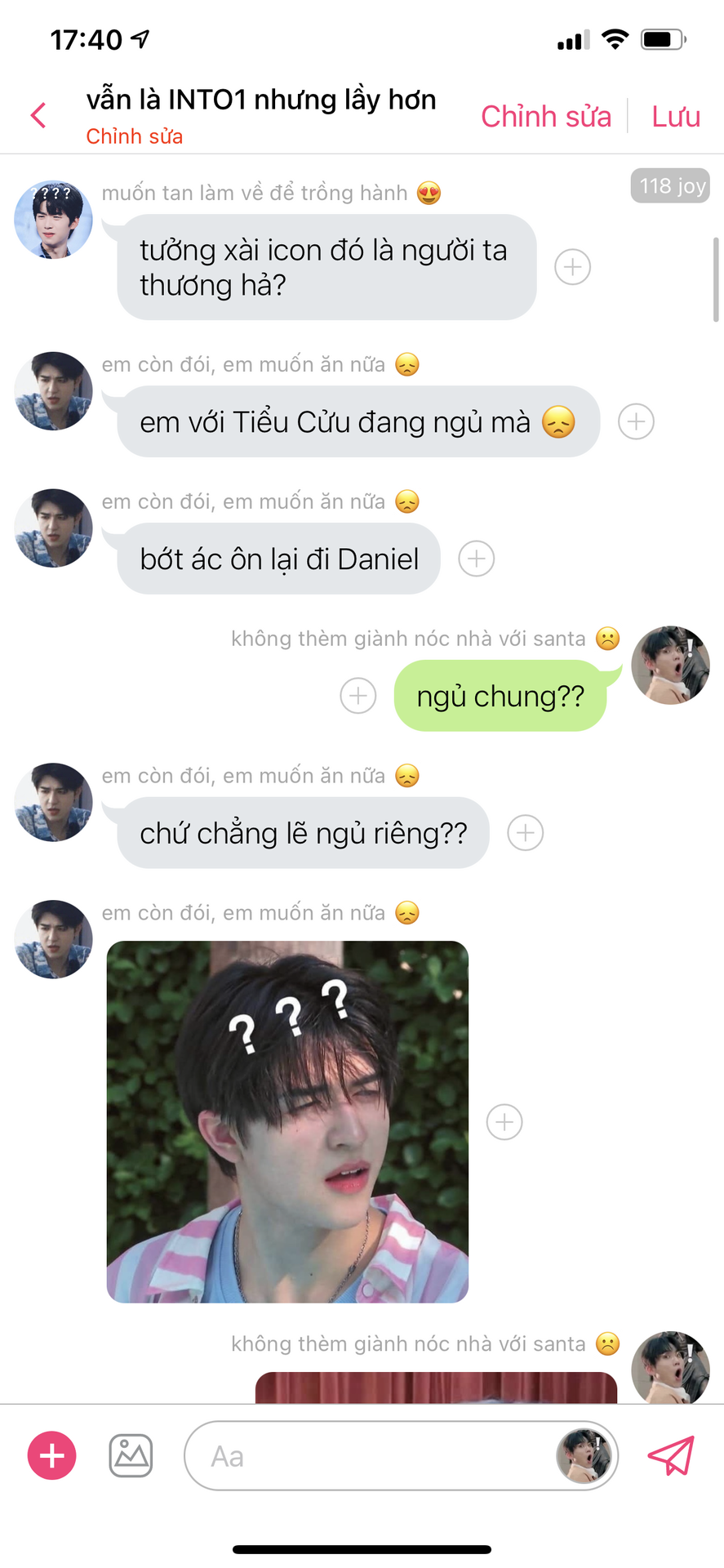
Task: Add a new item with pink plus button
Action: tap(52, 1455)
